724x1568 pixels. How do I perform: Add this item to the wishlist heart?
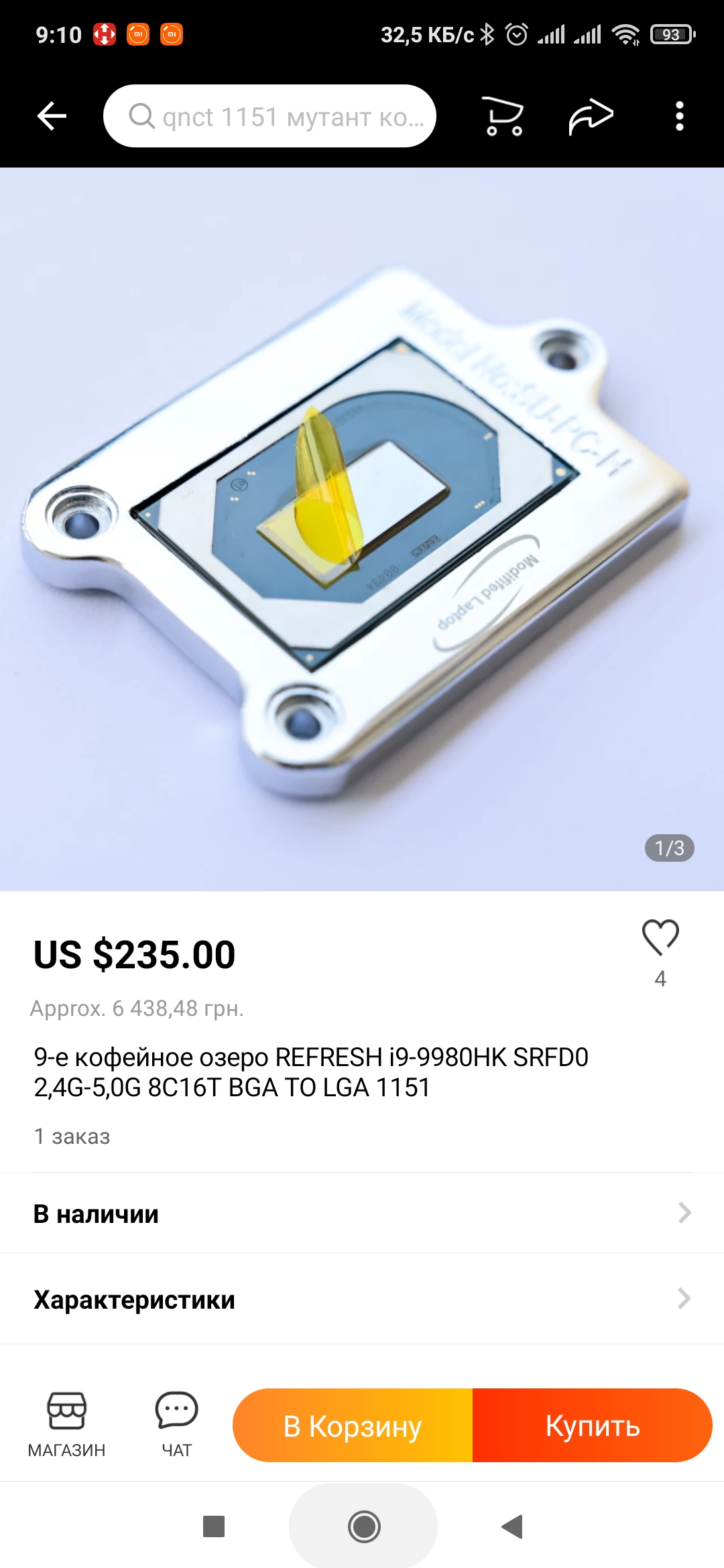tap(660, 937)
